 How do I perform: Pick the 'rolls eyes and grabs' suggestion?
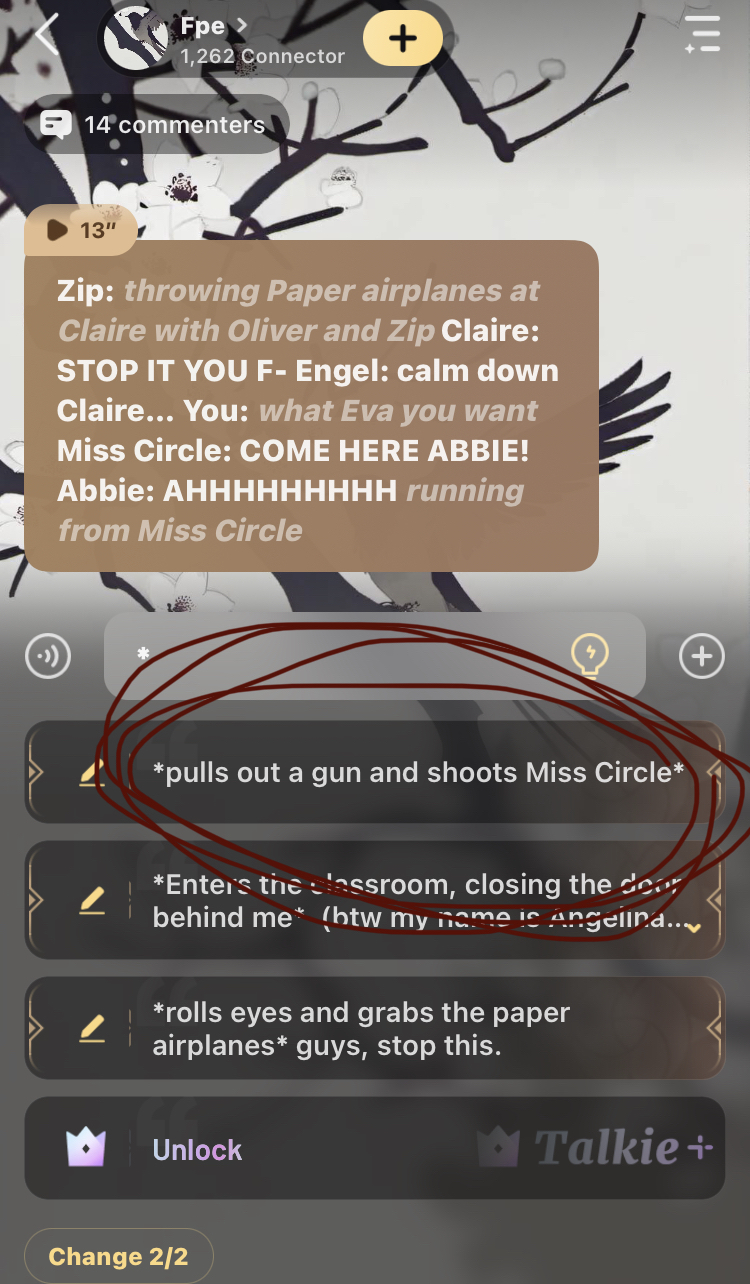click(x=400, y=1028)
